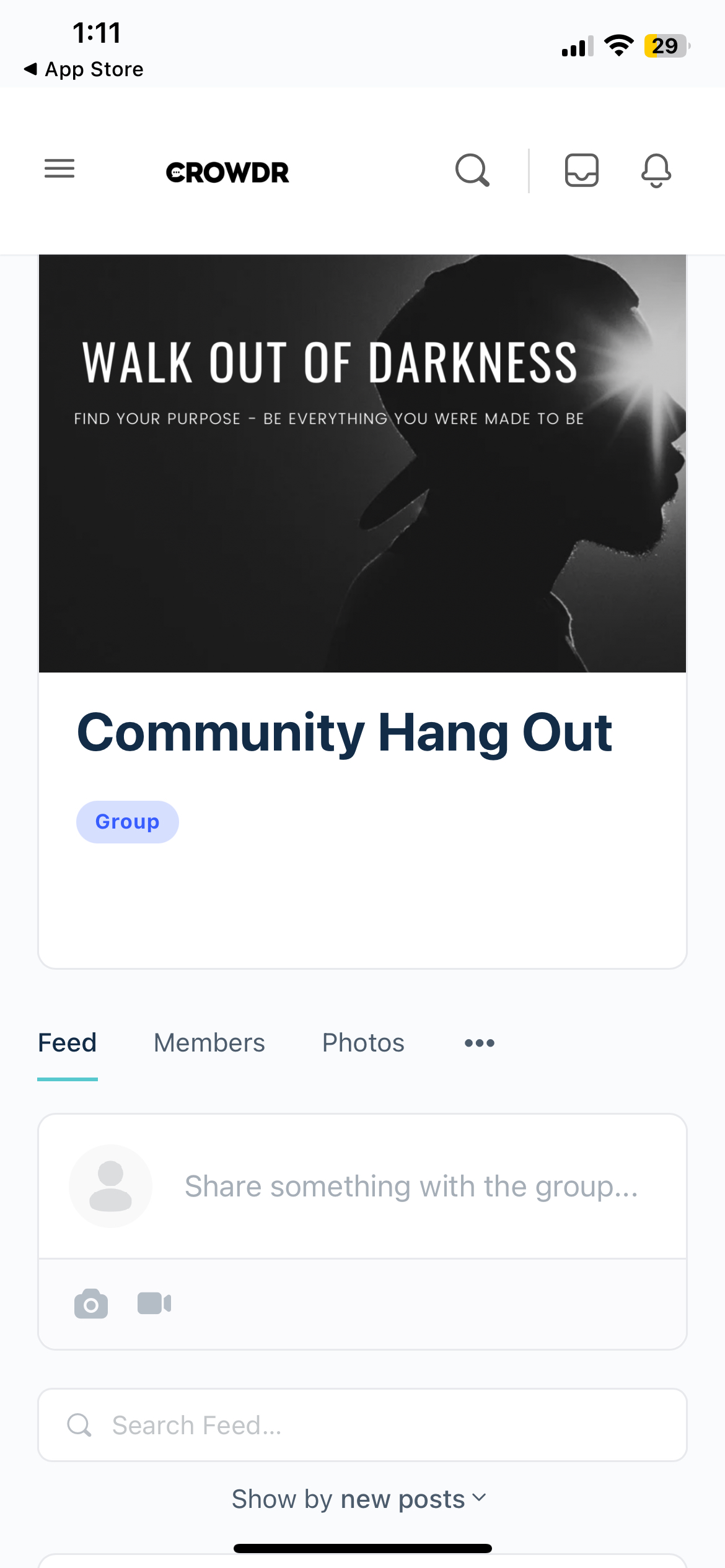Screen dimensions: 725x1568
Task: Select the Feed tab
Action: 67,1043
